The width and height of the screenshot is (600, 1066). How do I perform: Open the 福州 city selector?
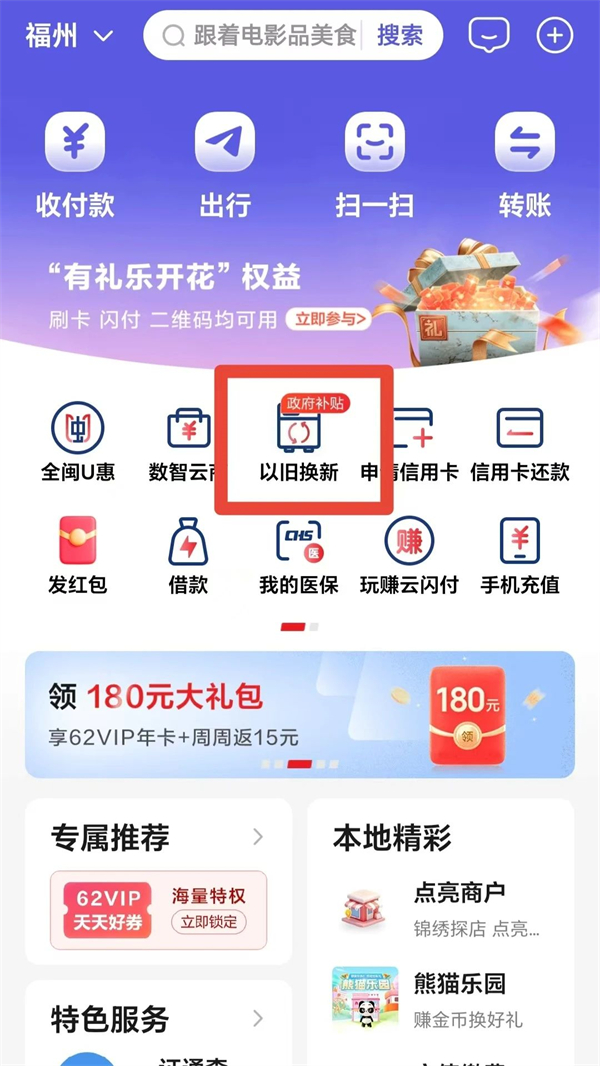pyautogui.click(x=68, y=37)
